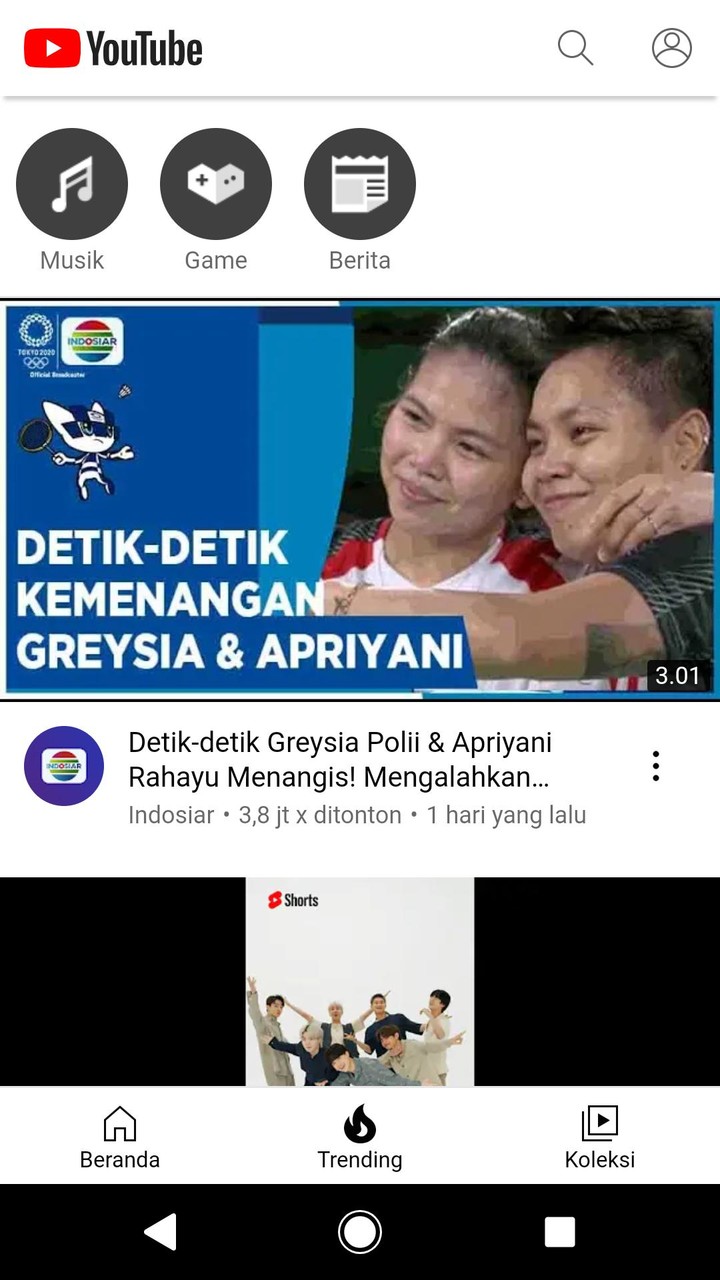Open the three-dot menu for the Greysia video
The height and width of the screenshot is (1280, 720).
pos(655,766)
